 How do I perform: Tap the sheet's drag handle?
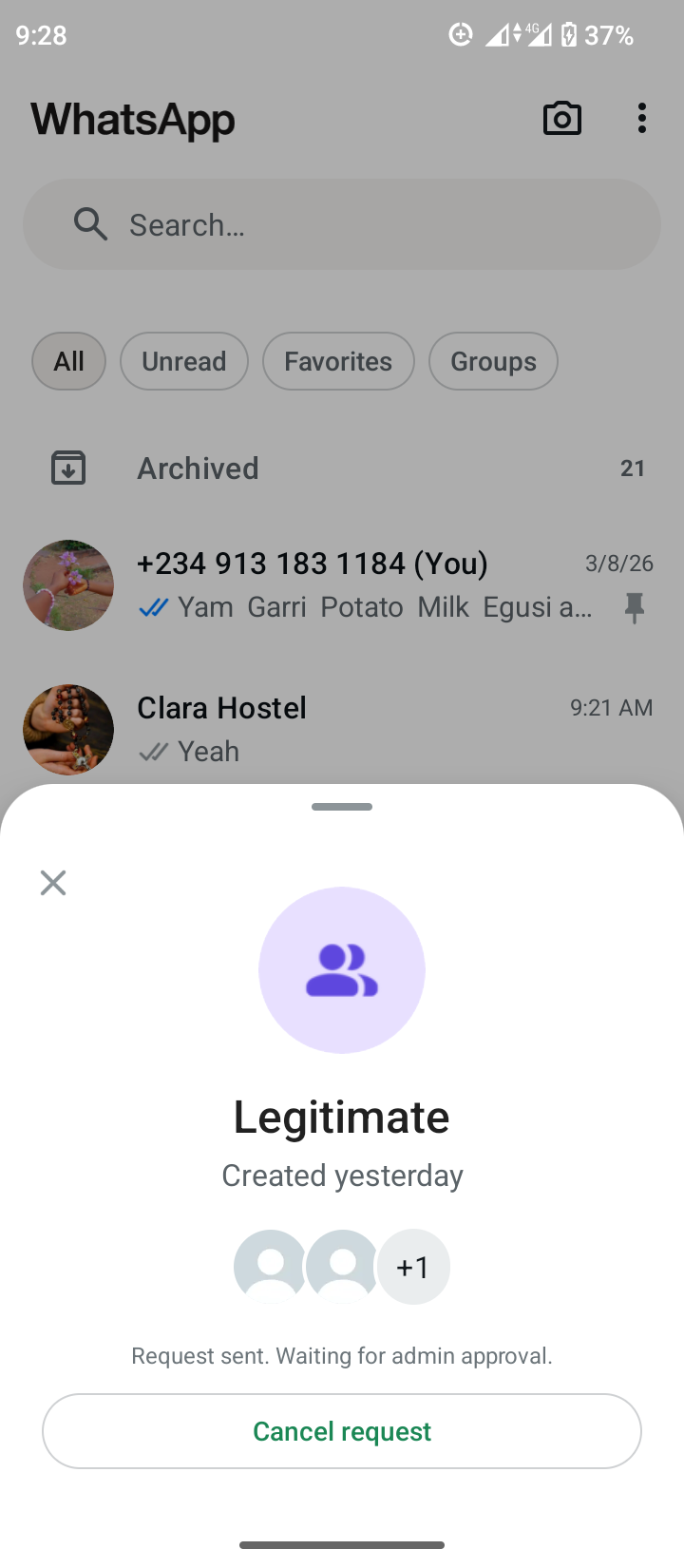tap(342, 807)
